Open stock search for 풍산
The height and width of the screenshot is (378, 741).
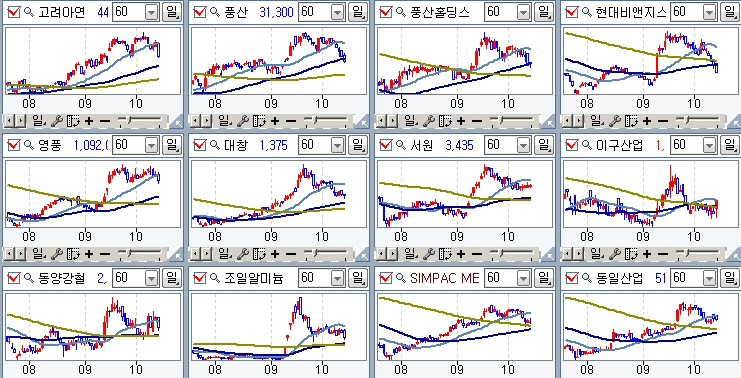pyautogui.click(x=215, y=12)
